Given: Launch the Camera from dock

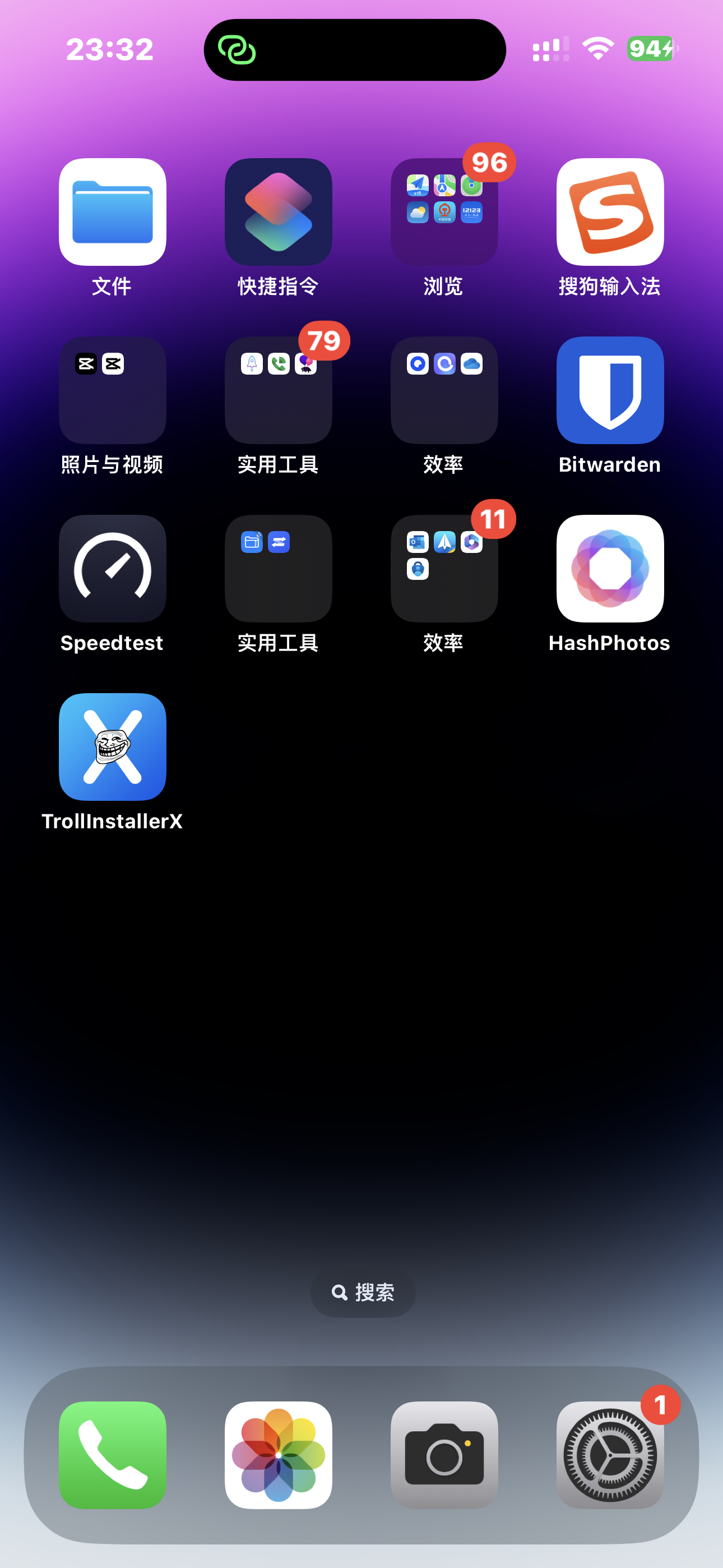Looking at the screenshot, I should click(x=444, y=1455).
